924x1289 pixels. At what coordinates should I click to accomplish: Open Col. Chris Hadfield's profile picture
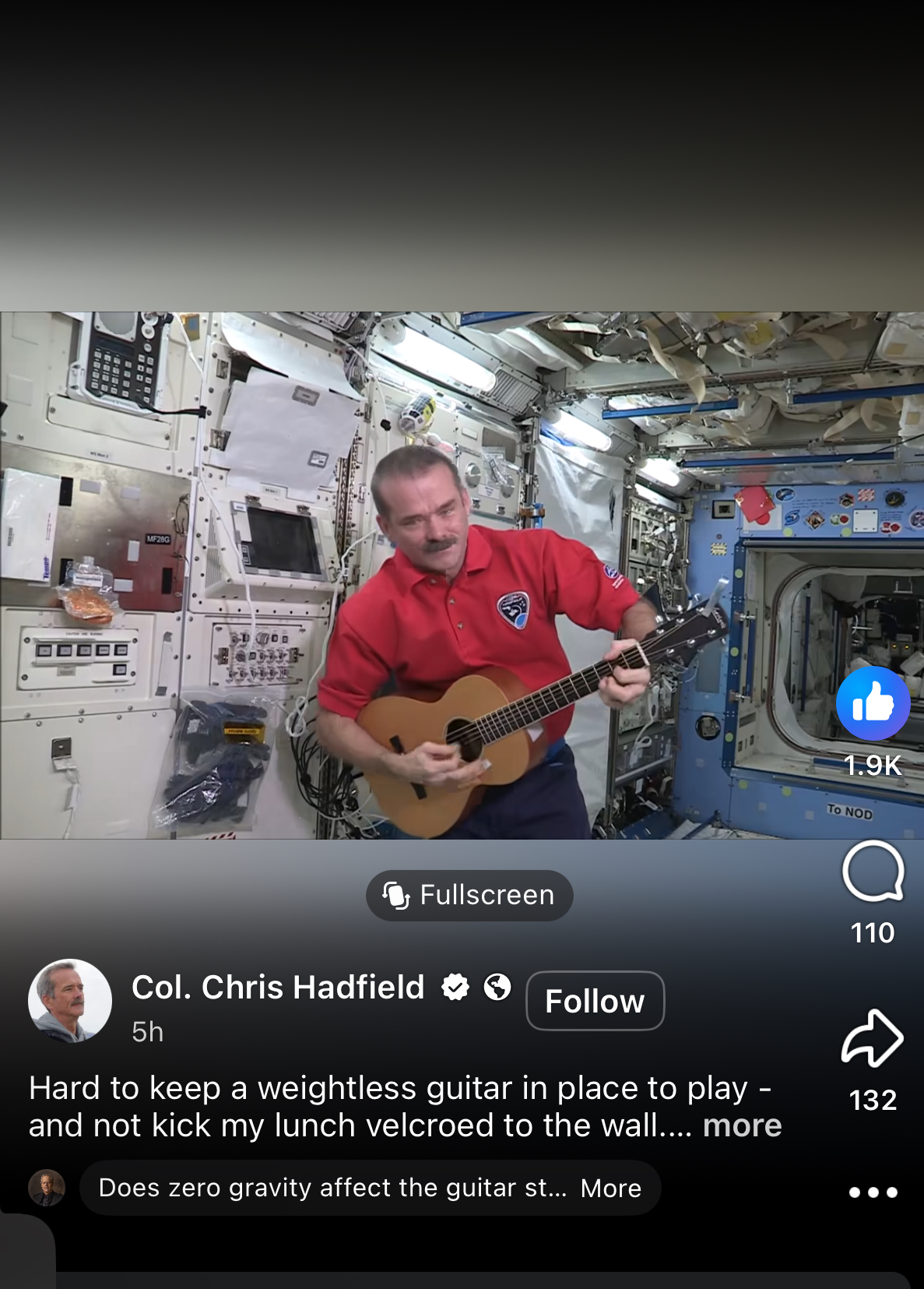tap(70, 1001)
